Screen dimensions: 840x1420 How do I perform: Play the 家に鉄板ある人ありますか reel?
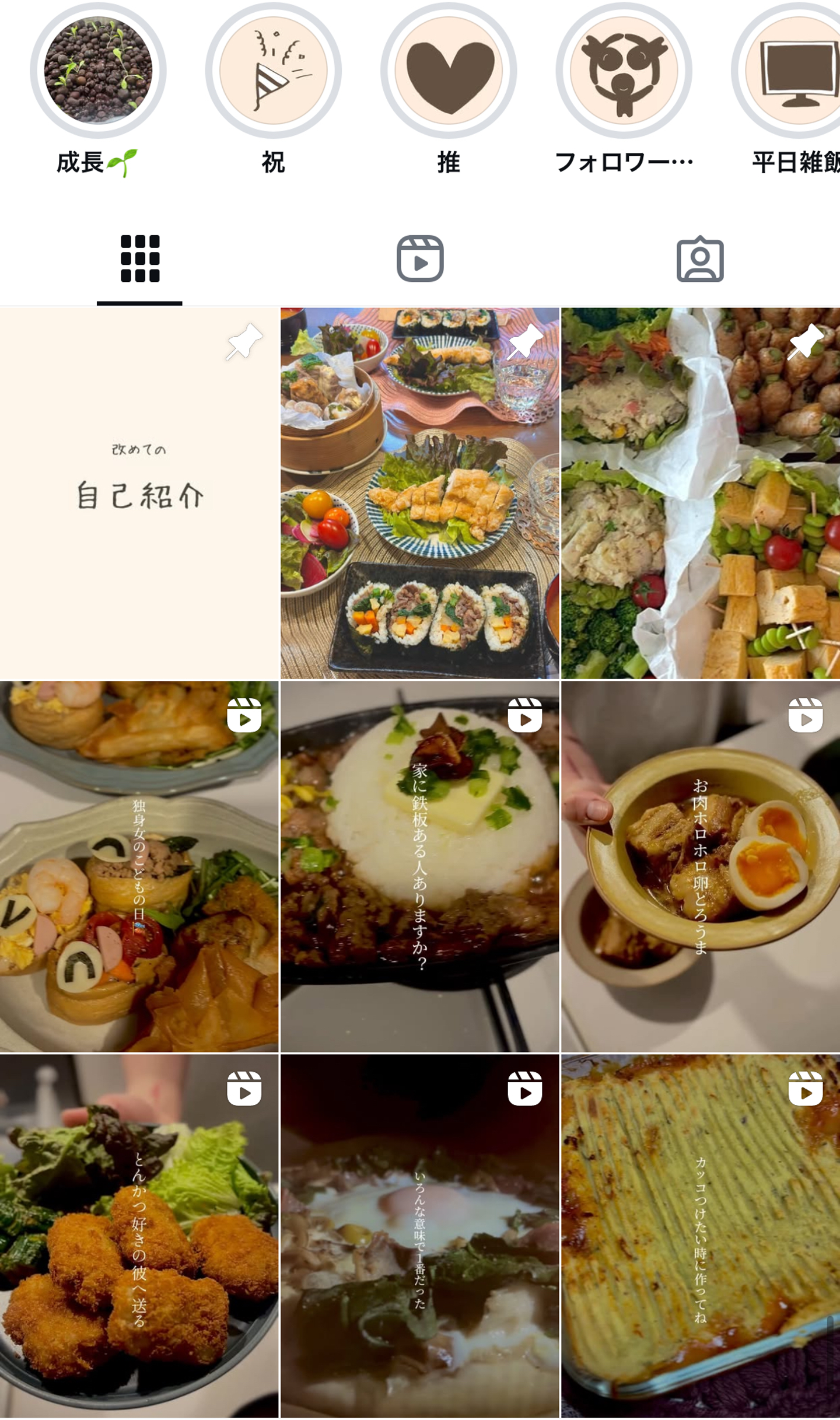click(419, 867)
